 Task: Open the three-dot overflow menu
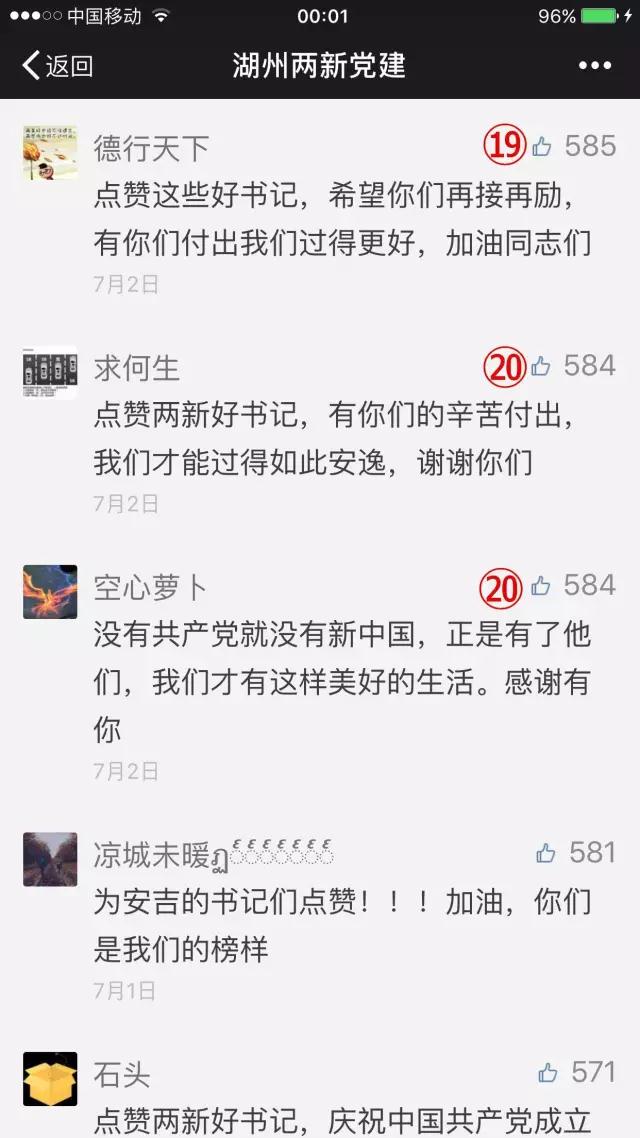click(x=595, y=66)
